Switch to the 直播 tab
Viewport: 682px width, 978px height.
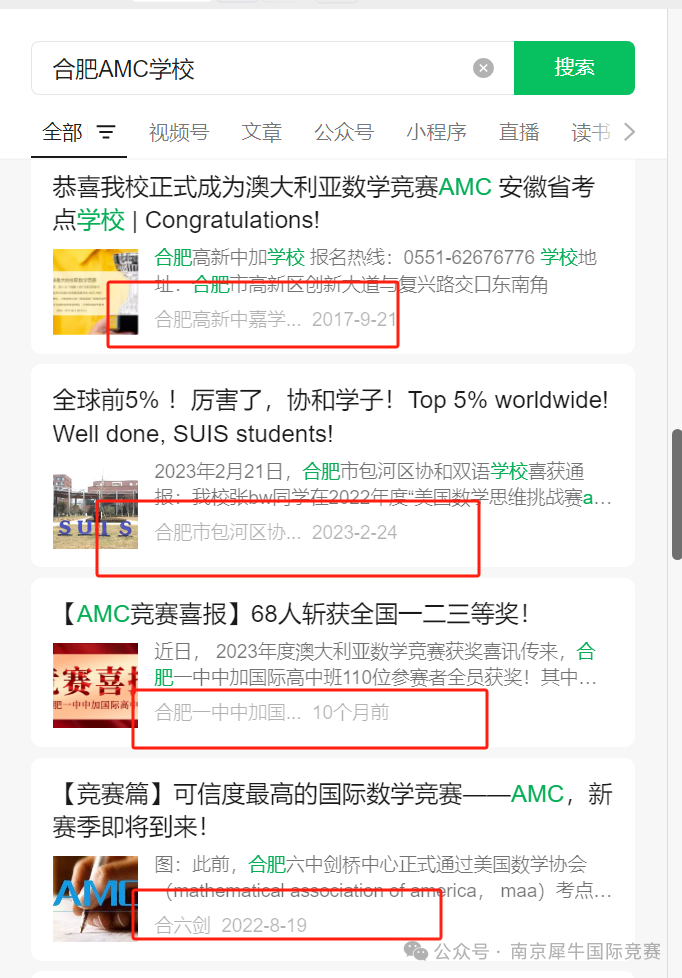[x=519, y=132]
